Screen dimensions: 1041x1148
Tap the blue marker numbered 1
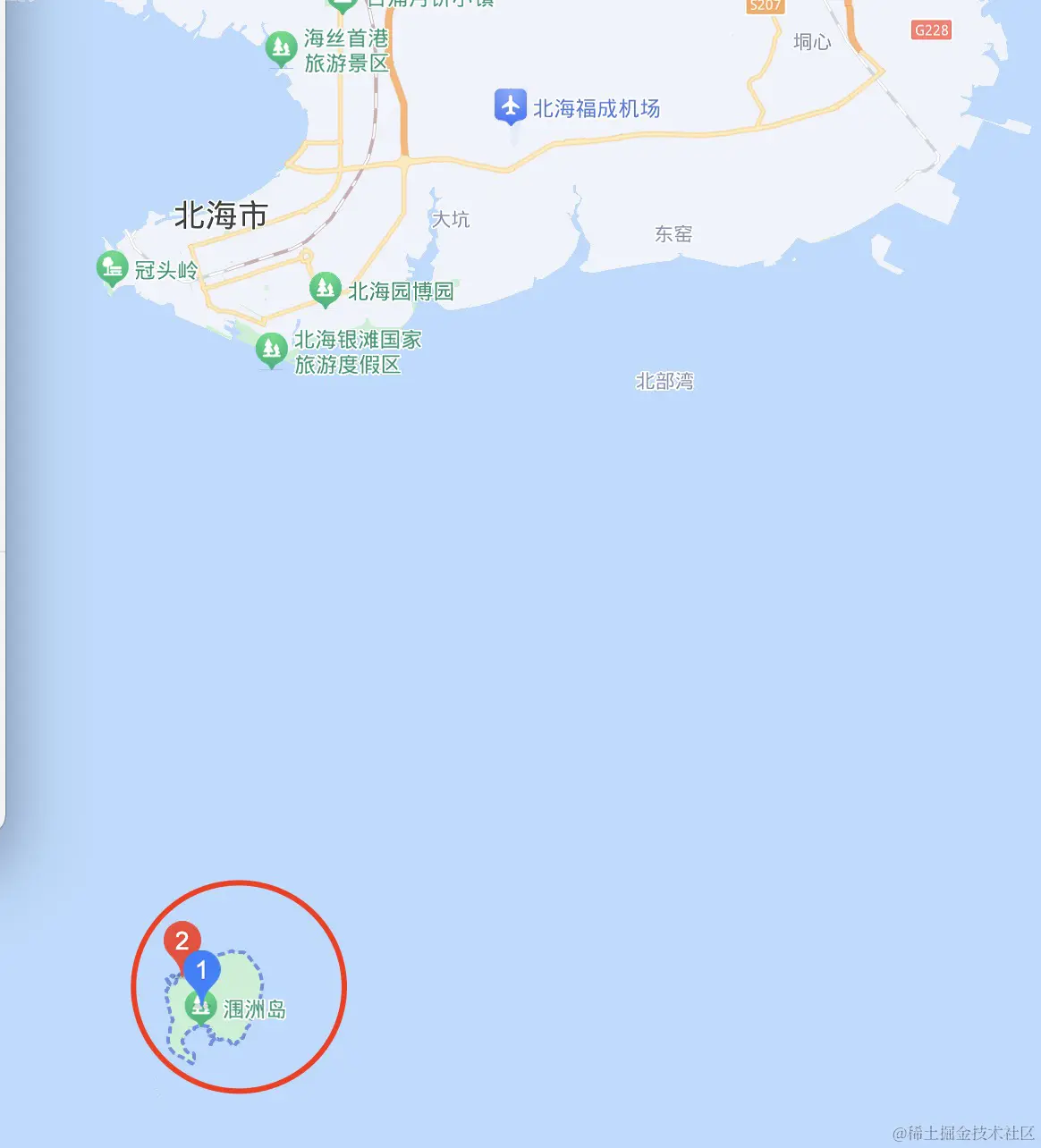(x=201, y=971)
